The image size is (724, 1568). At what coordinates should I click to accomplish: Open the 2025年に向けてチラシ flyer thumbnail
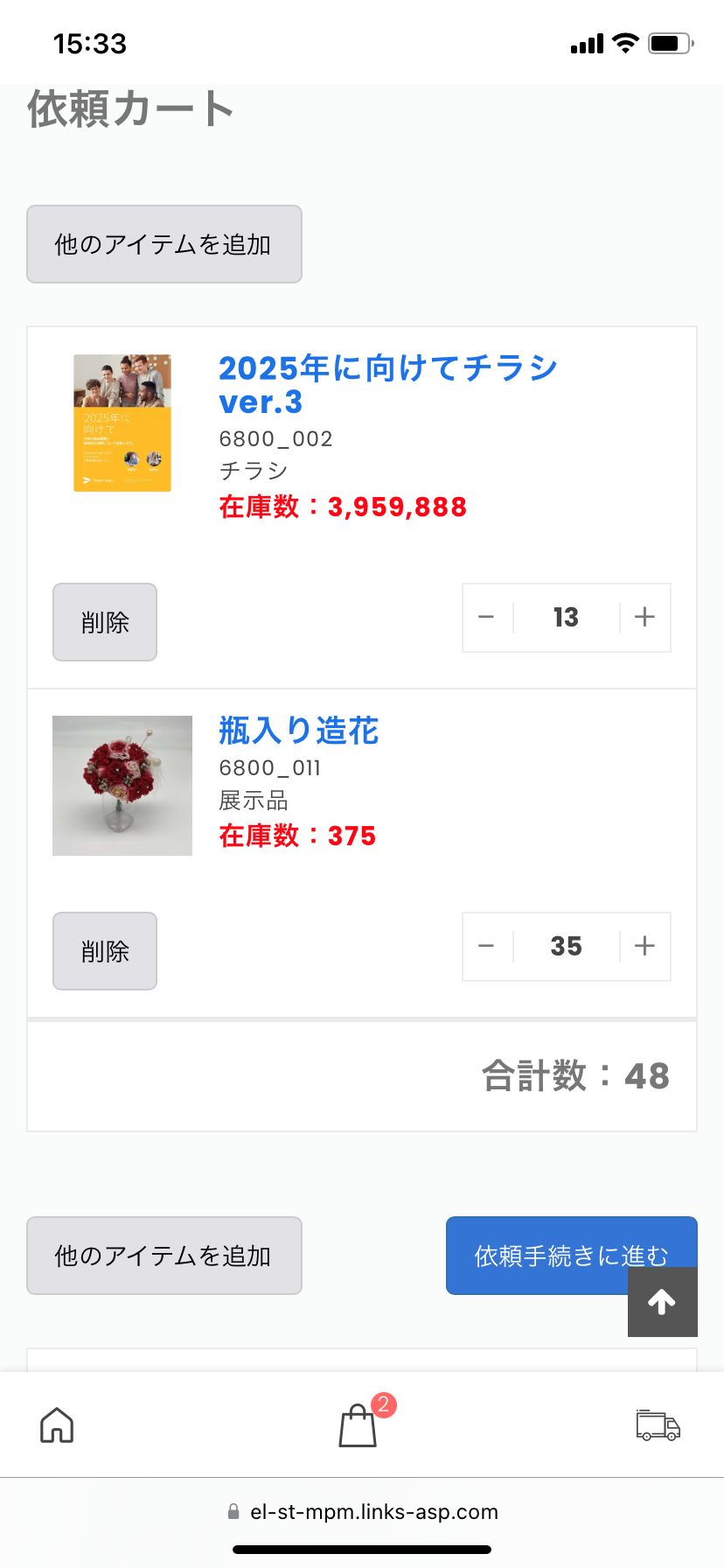(x=122, y=423)
